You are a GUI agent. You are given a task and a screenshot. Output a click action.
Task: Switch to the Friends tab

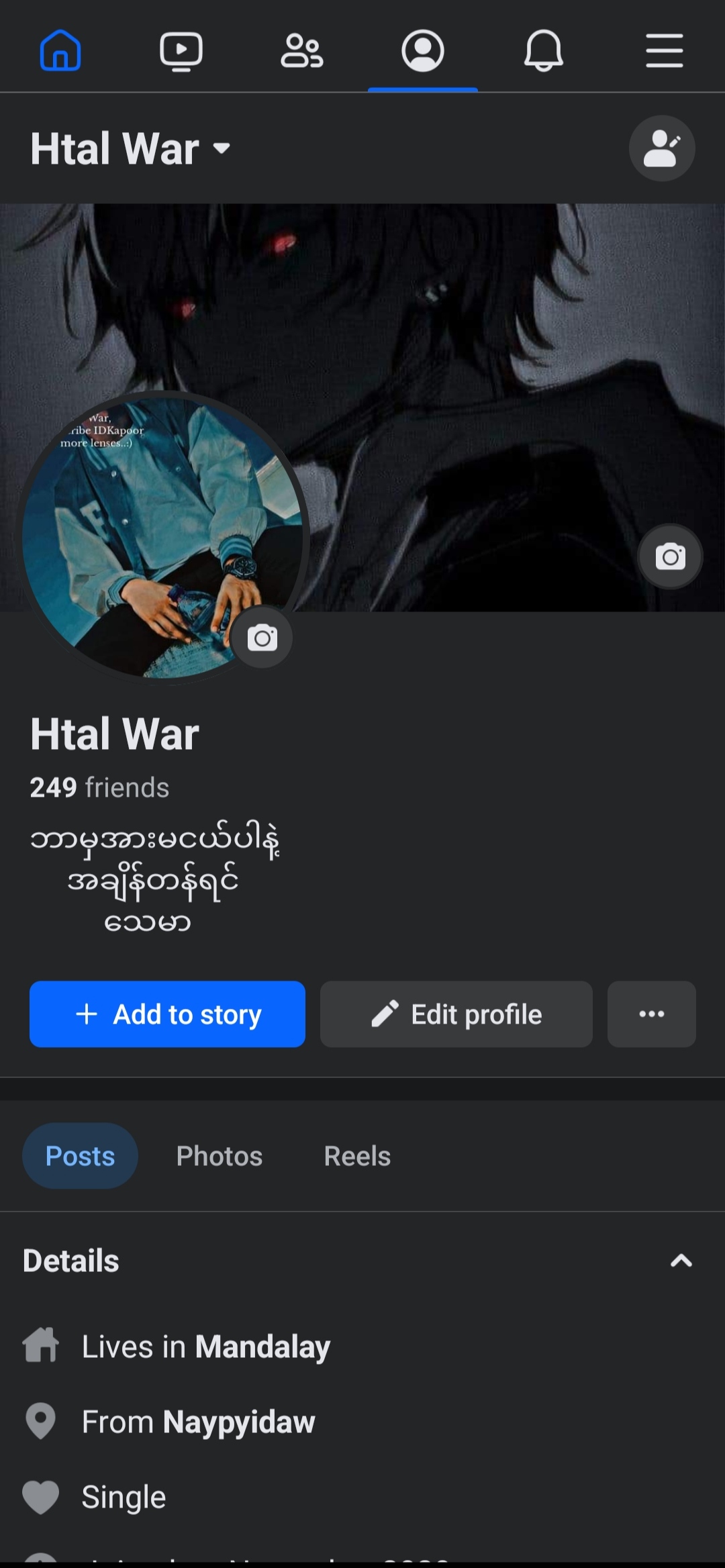[x=301, y=51]
